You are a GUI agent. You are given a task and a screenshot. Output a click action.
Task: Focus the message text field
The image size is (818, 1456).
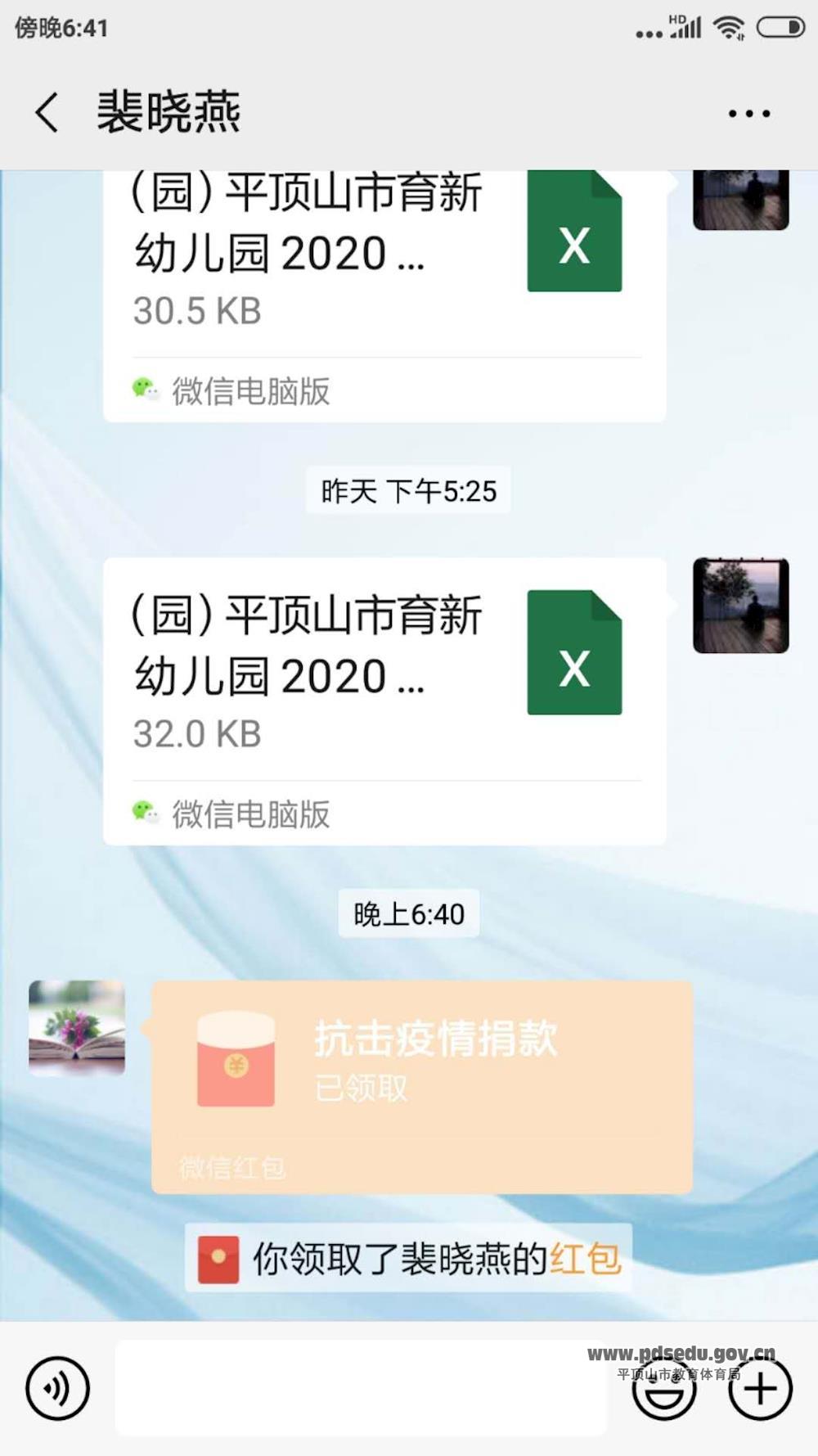pos(360,1388)
